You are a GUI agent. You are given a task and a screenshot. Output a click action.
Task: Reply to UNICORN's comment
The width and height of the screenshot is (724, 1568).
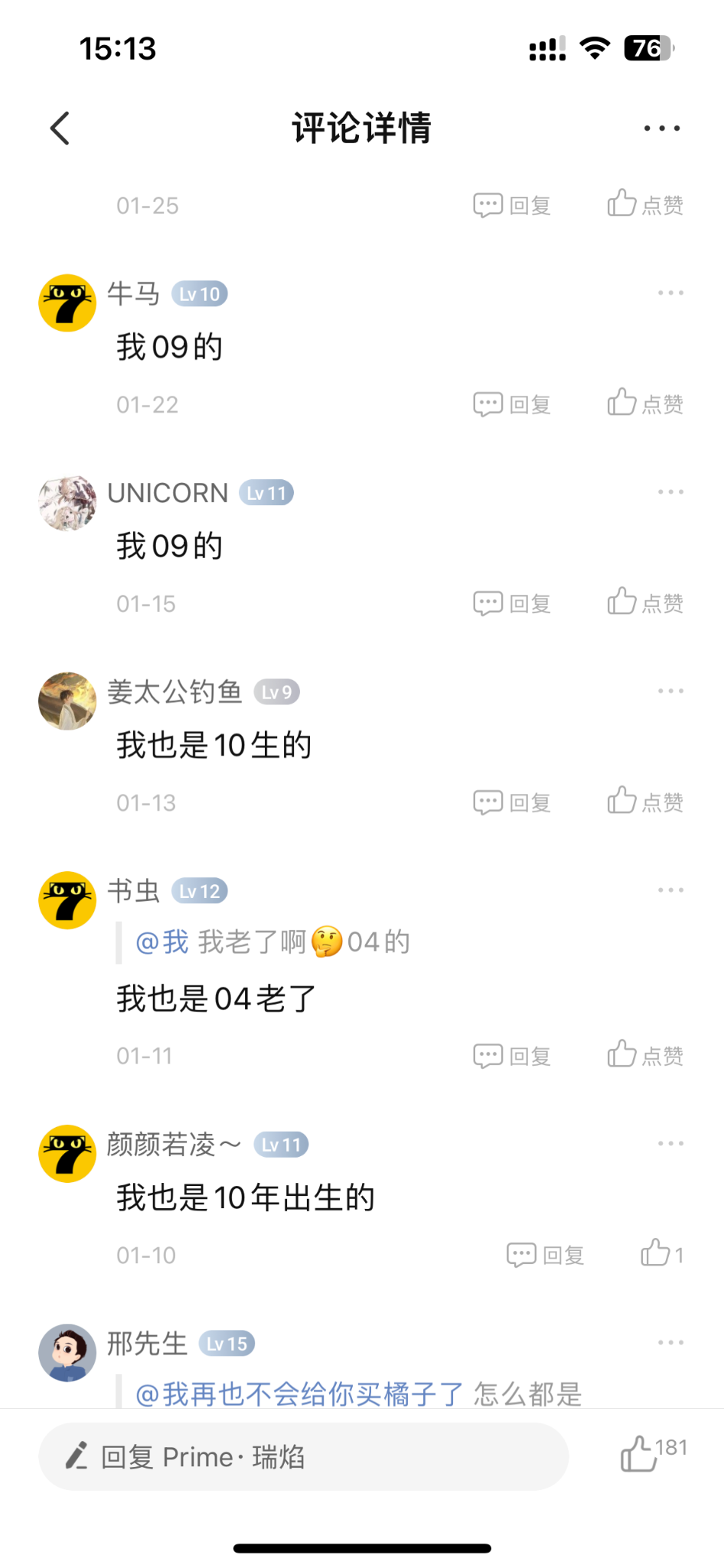[x=512, y=603]
